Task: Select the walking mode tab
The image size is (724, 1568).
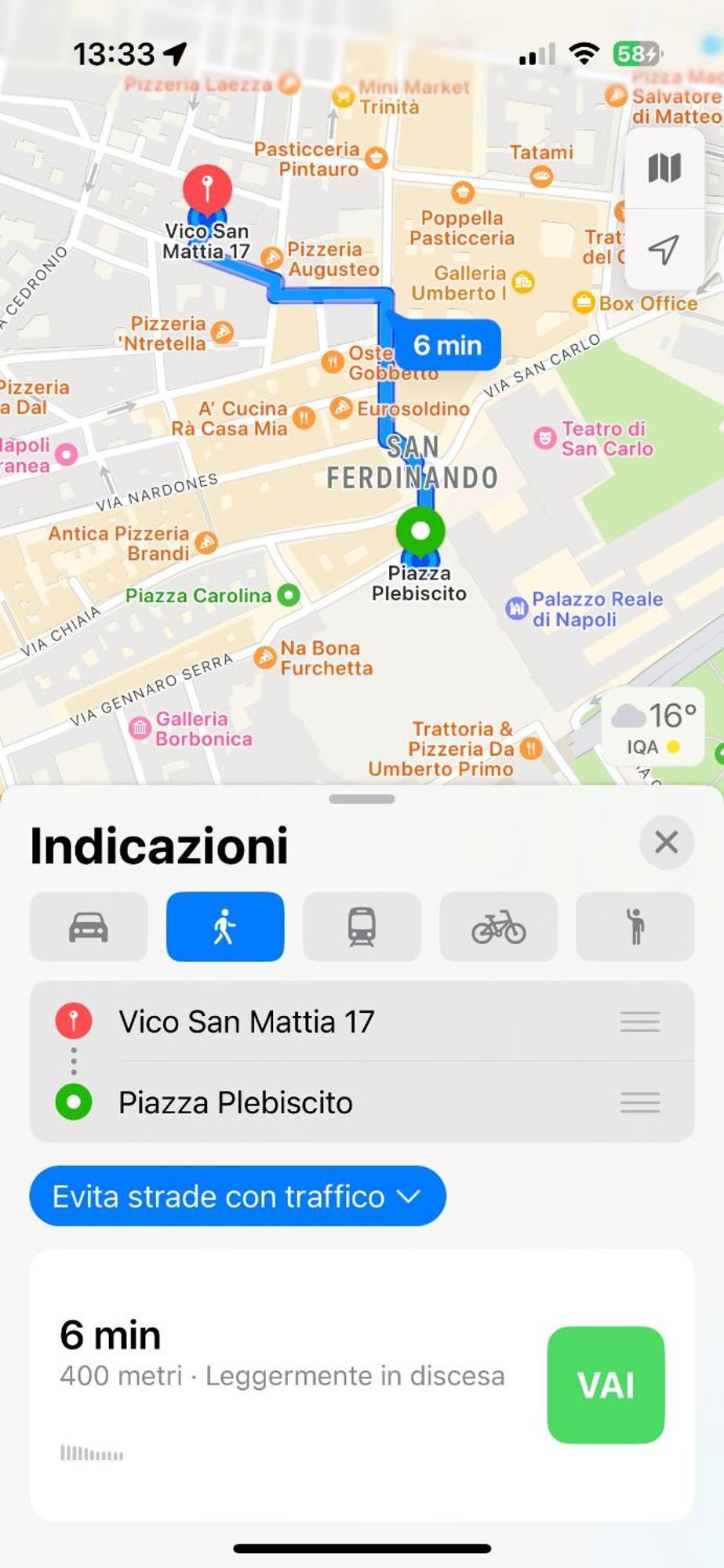Action: pos(225,927)
